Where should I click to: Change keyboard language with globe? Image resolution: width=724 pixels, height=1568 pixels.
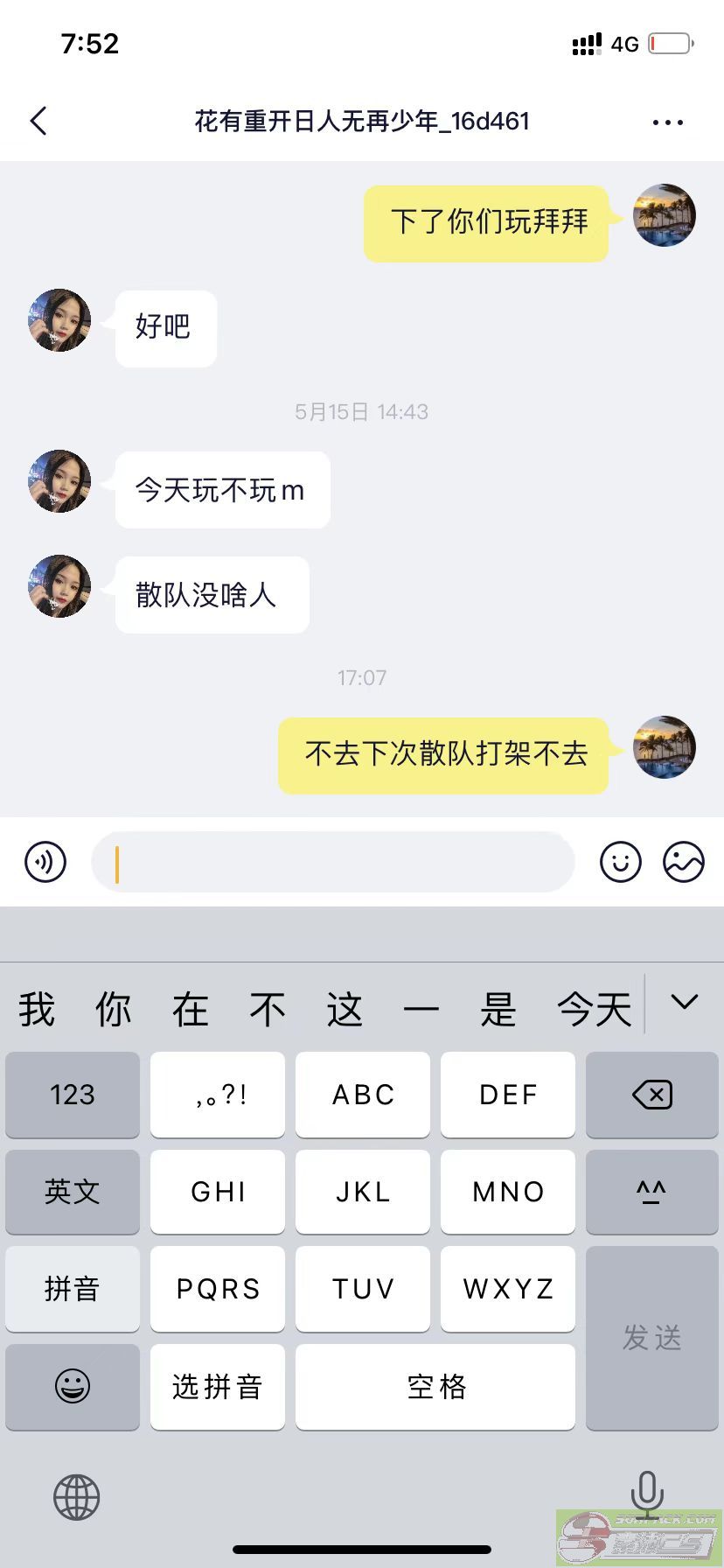(x=77, y=1497)
